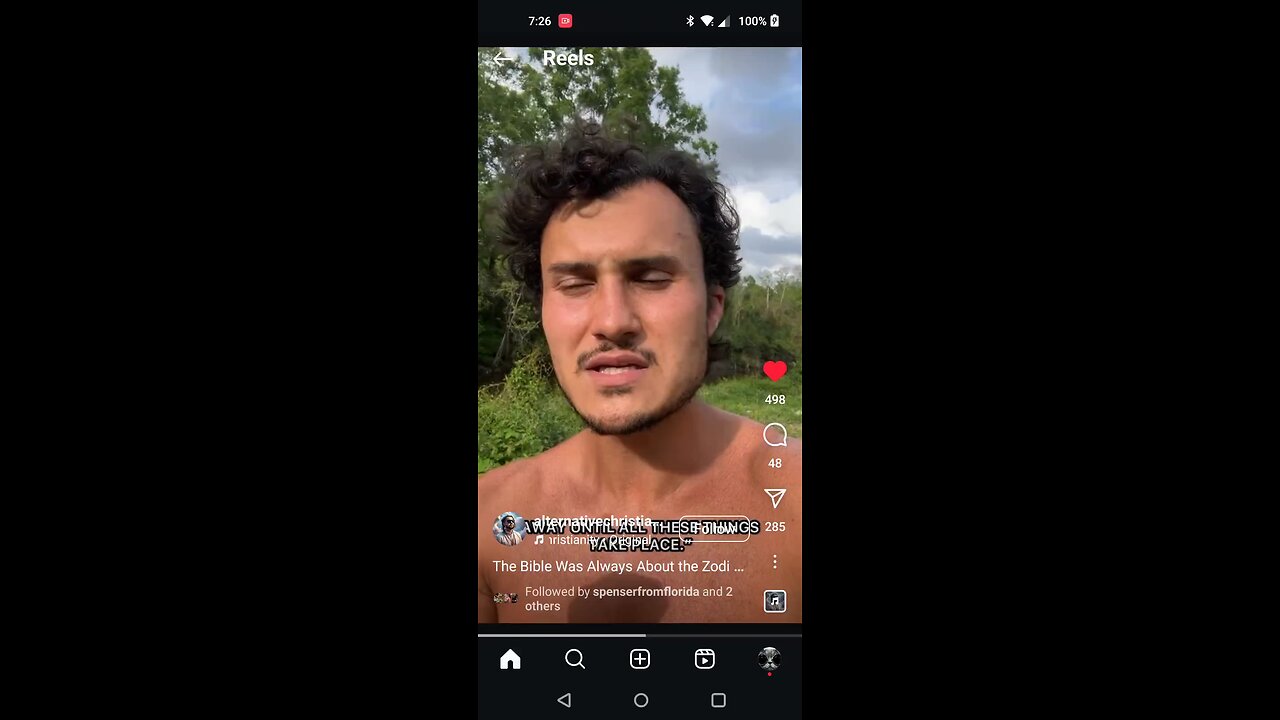Image resolution: width=1280 pixels, height=720 pixels.
Task: Open the poster's profile picture
Action: coord(509,529)
